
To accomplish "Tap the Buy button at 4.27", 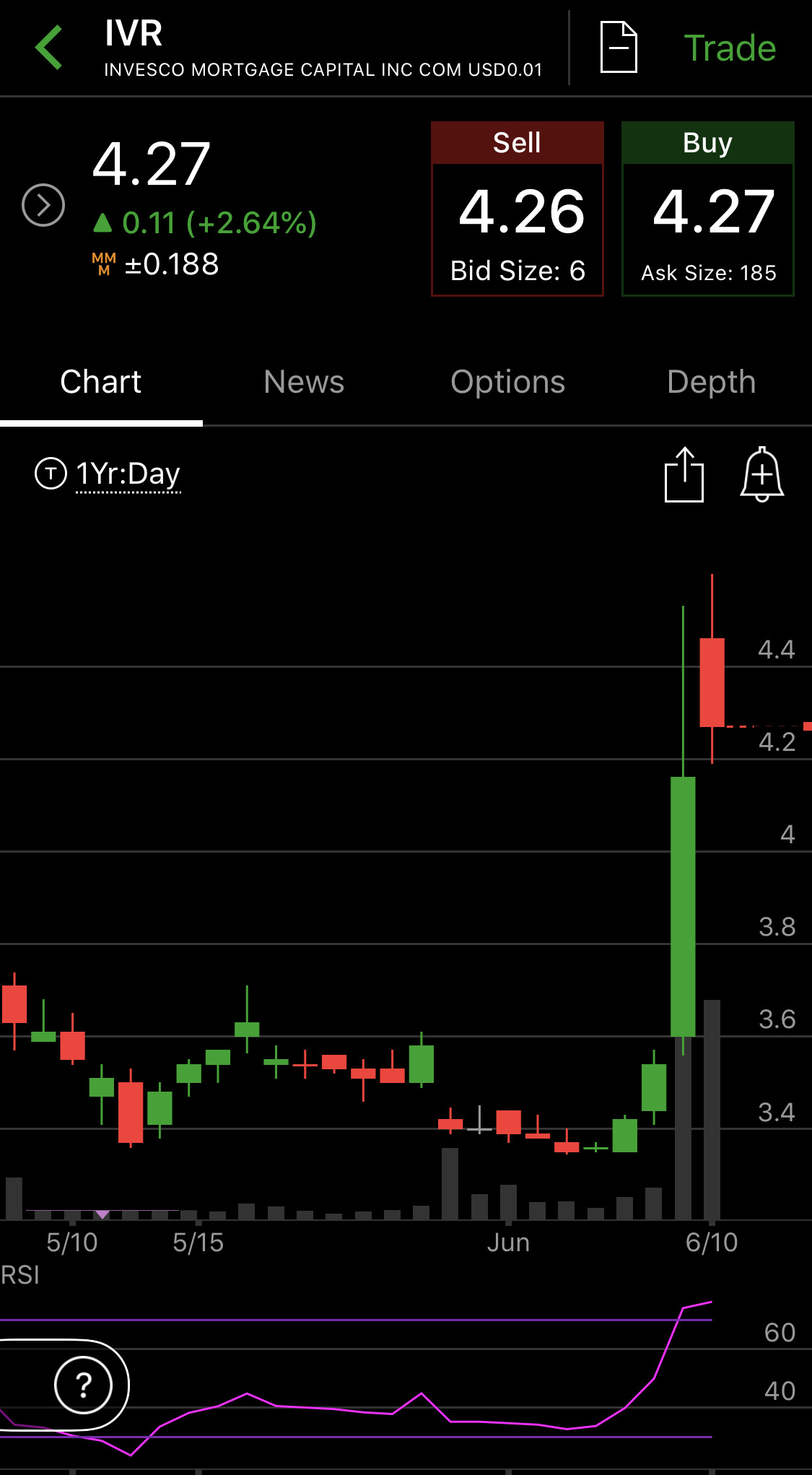I will click(707, 209).
